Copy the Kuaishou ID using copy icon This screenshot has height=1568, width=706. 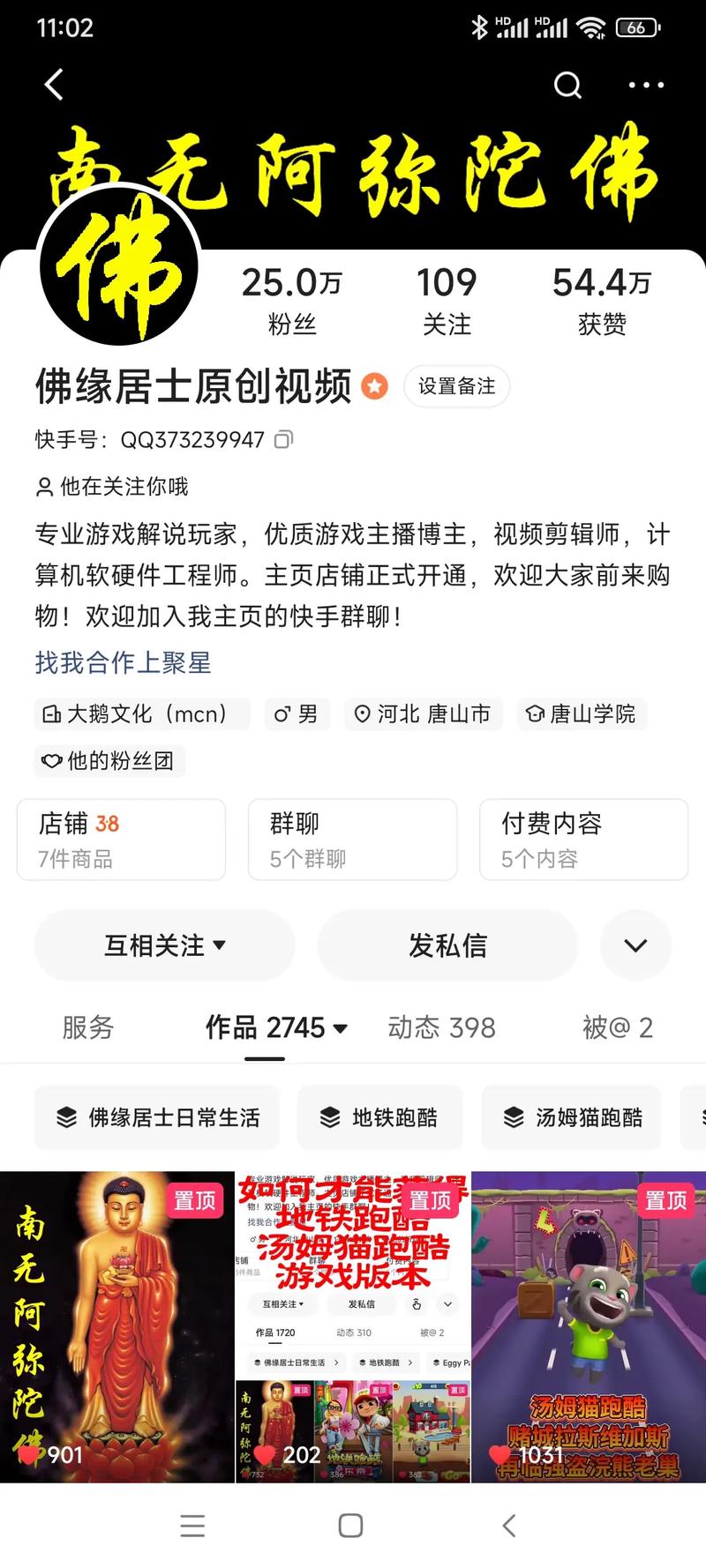pyautogui.click(x=282, y=439)
